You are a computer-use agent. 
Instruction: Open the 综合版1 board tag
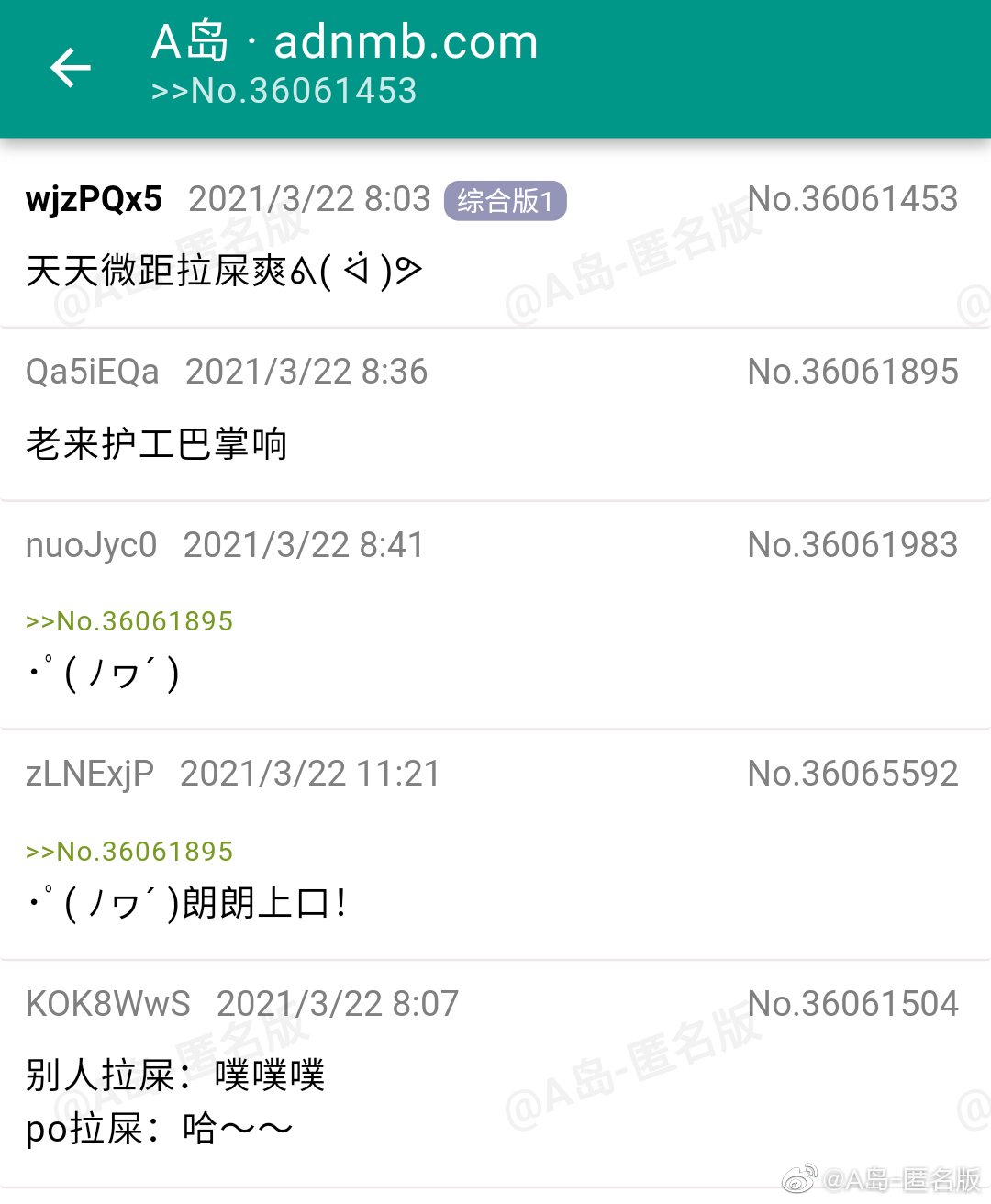[505, 200]
